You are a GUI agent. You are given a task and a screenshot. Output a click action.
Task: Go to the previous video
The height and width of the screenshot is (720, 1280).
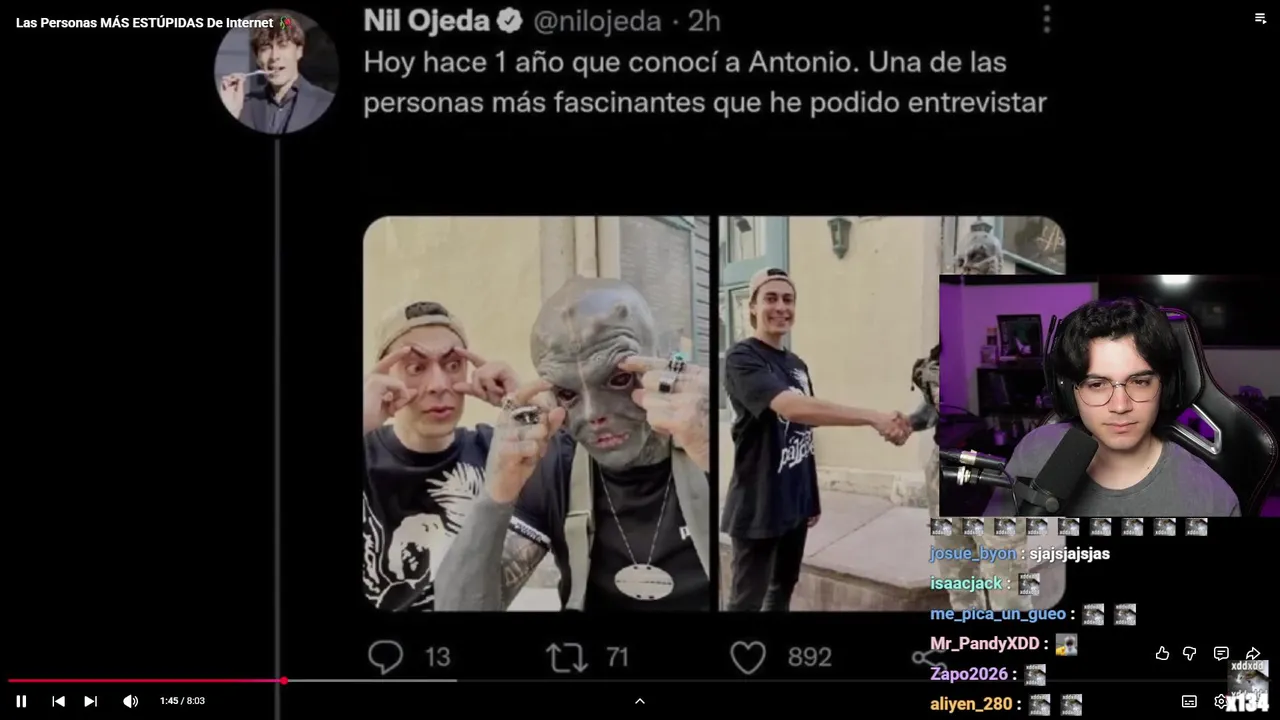58,701
